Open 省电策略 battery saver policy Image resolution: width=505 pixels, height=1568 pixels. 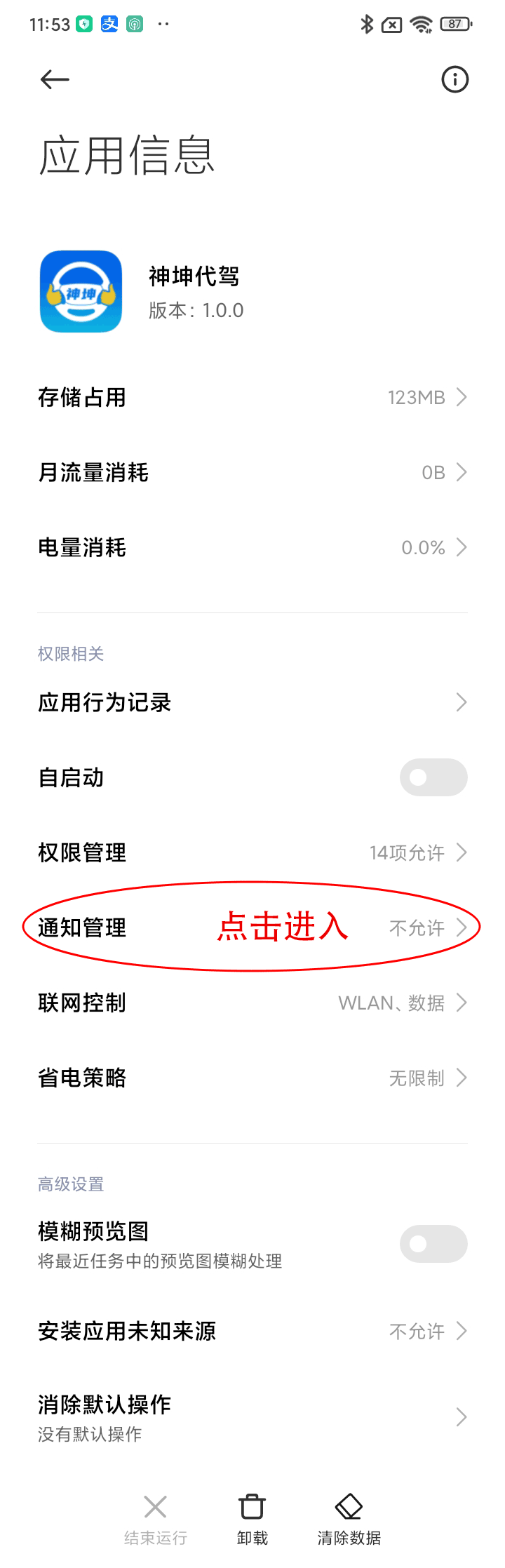pyautogui.click(x=252, y=1078)
